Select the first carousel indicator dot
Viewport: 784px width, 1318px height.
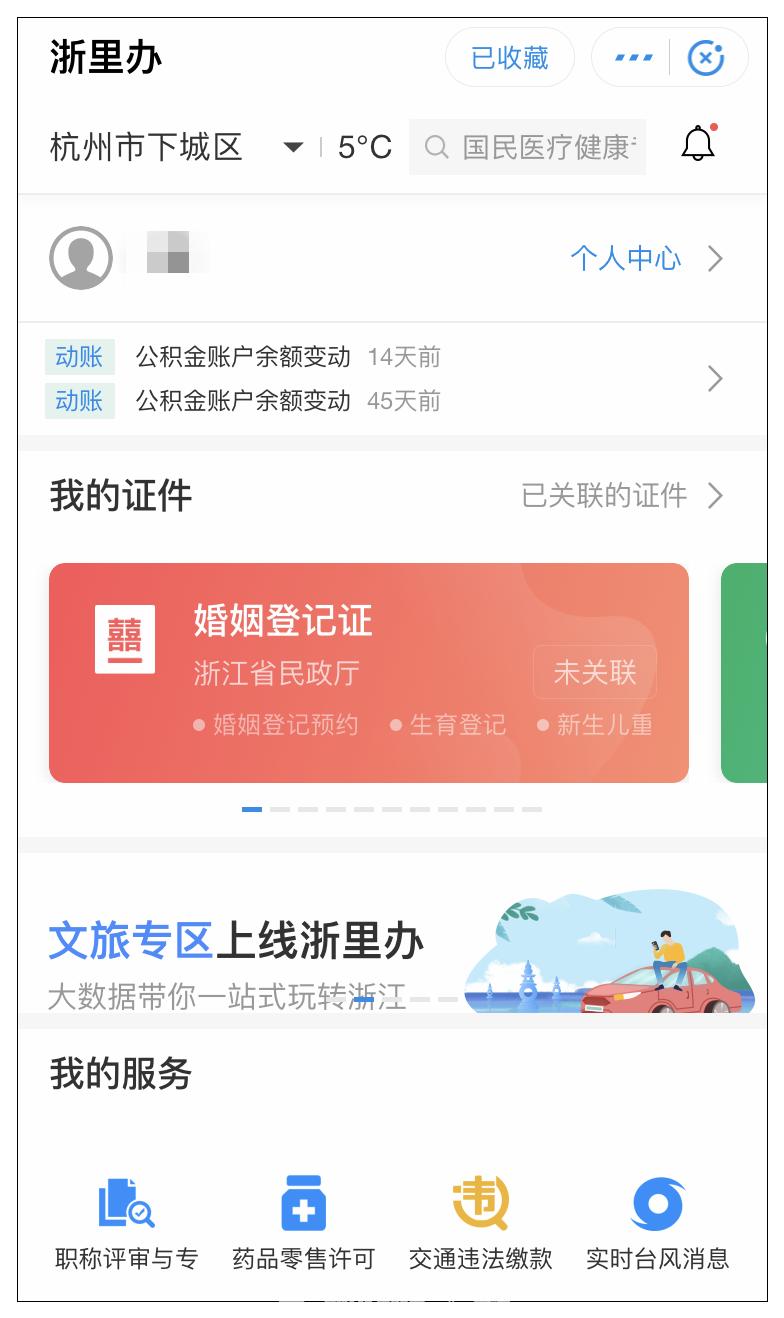[x=254, y=808]
